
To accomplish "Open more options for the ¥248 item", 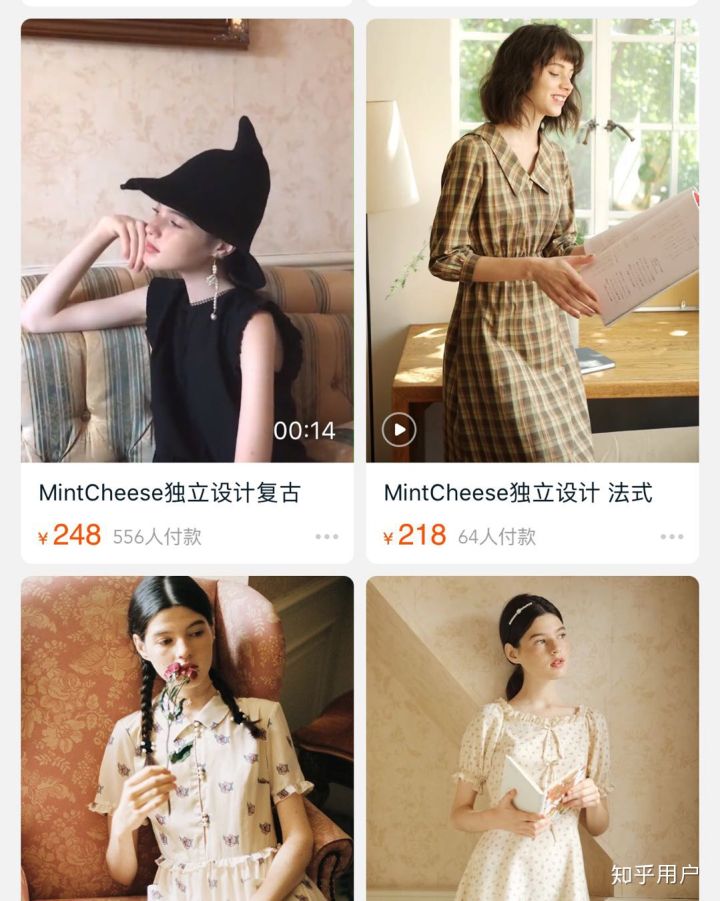I will tap(327, 537).
